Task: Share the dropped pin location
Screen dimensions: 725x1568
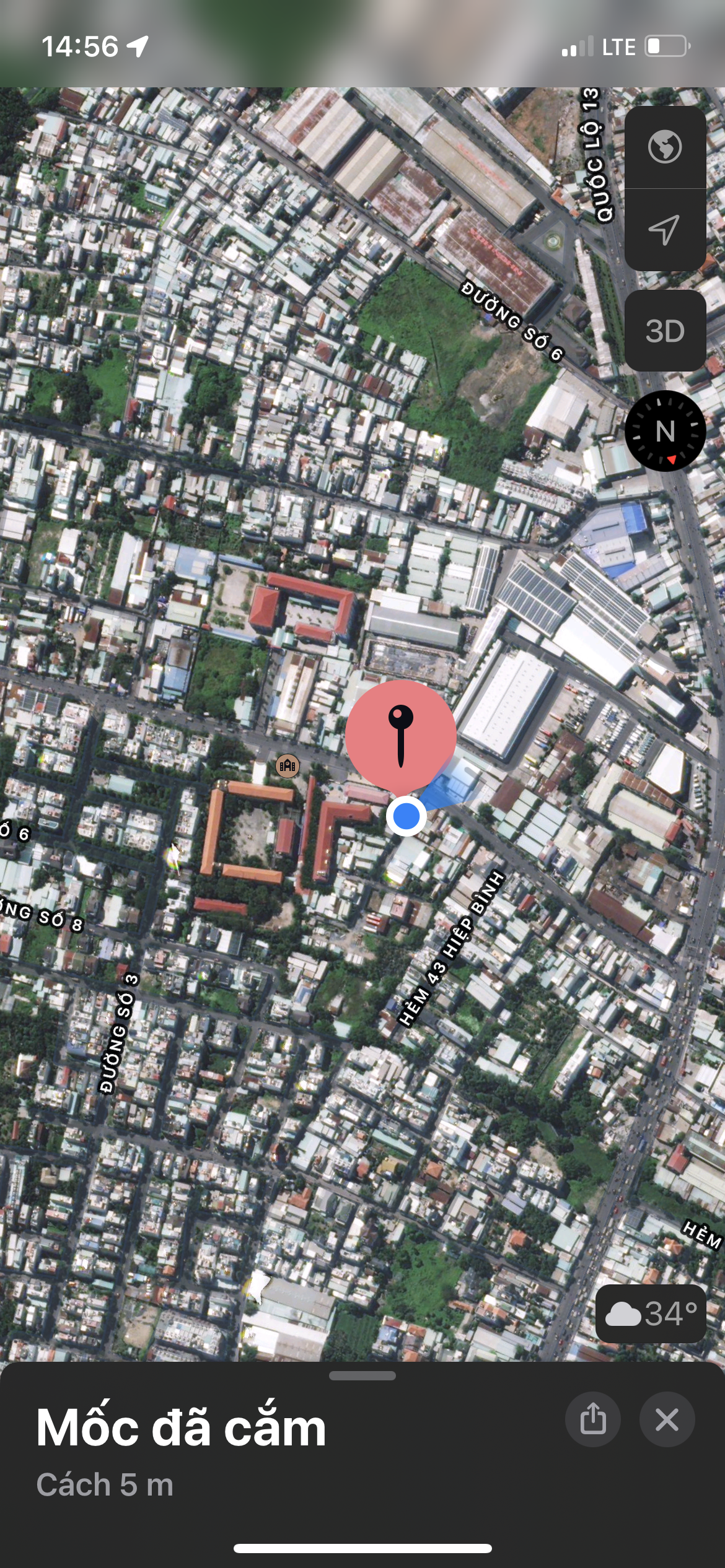Action: (593, 1419)
